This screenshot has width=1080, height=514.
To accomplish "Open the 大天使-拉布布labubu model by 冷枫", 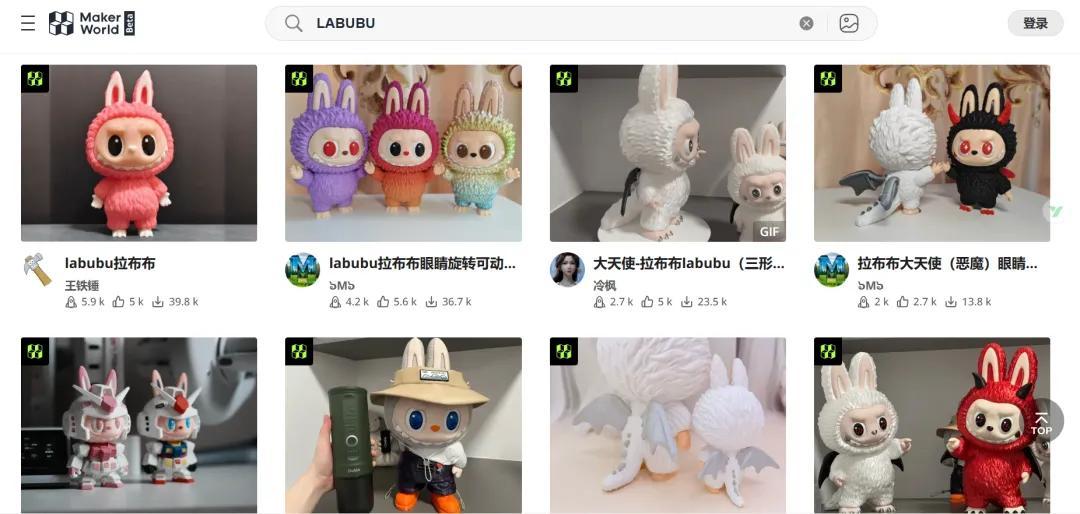I will (x=667, y=153).
